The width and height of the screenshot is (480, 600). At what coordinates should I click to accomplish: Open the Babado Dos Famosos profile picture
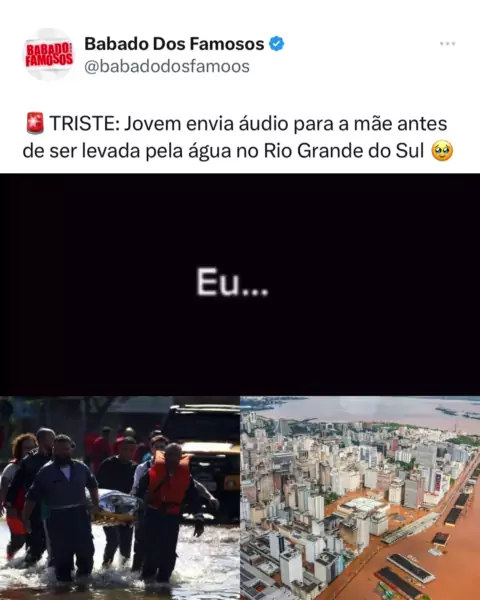pos(49,55)
